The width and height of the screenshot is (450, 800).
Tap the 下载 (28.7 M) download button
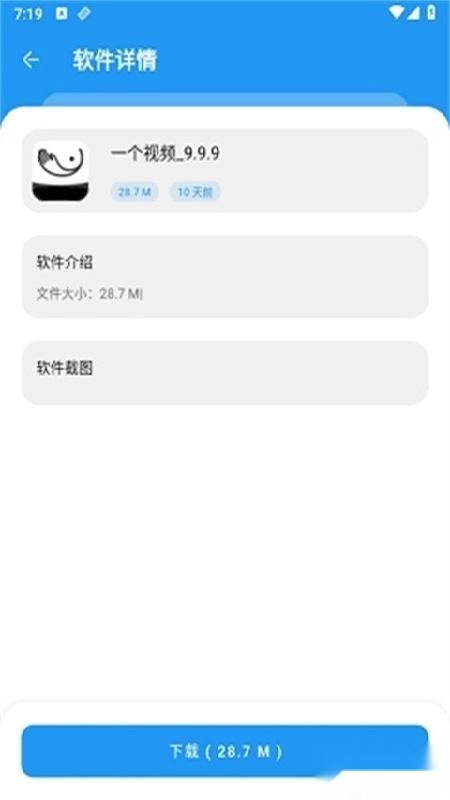click(224, 751)
